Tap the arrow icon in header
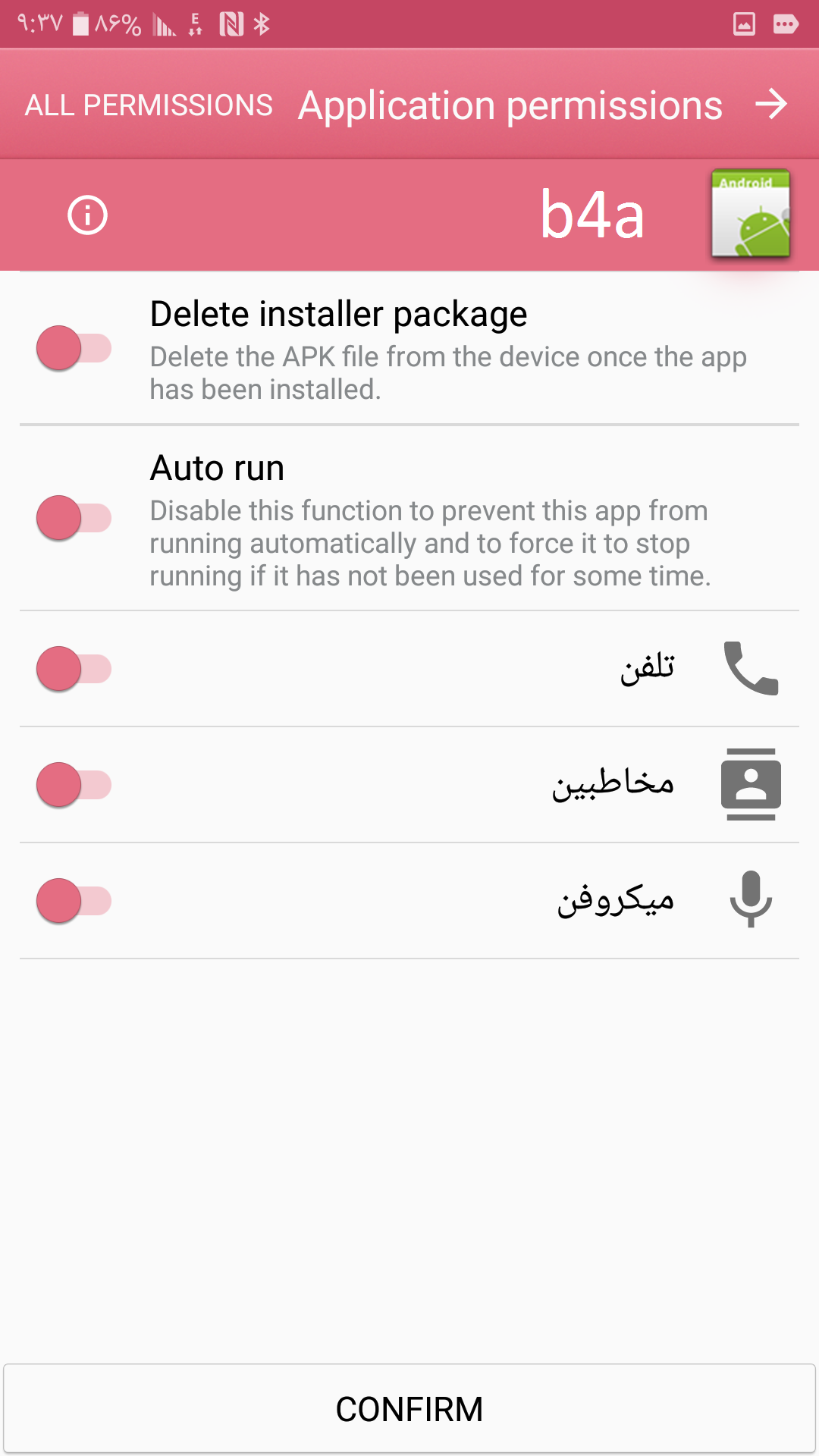Viewport: 819px width, 1456px height. 771,104
